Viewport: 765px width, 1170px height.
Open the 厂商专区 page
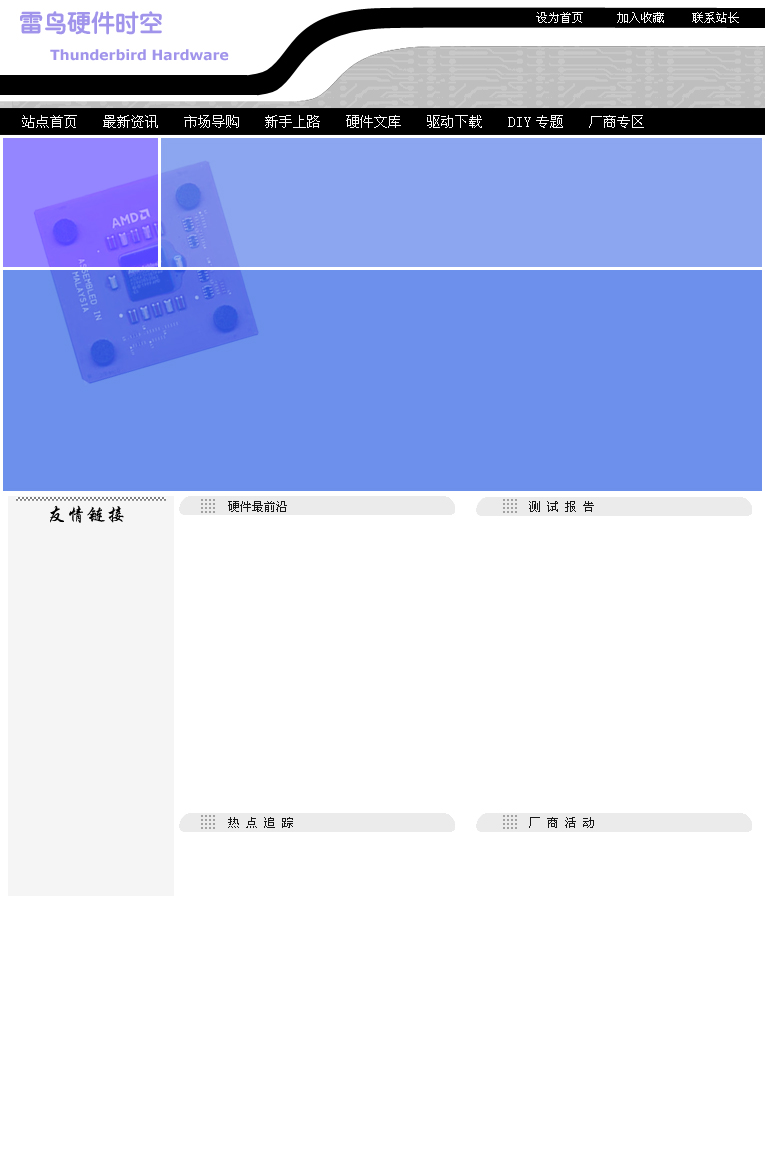pos(616,122)
